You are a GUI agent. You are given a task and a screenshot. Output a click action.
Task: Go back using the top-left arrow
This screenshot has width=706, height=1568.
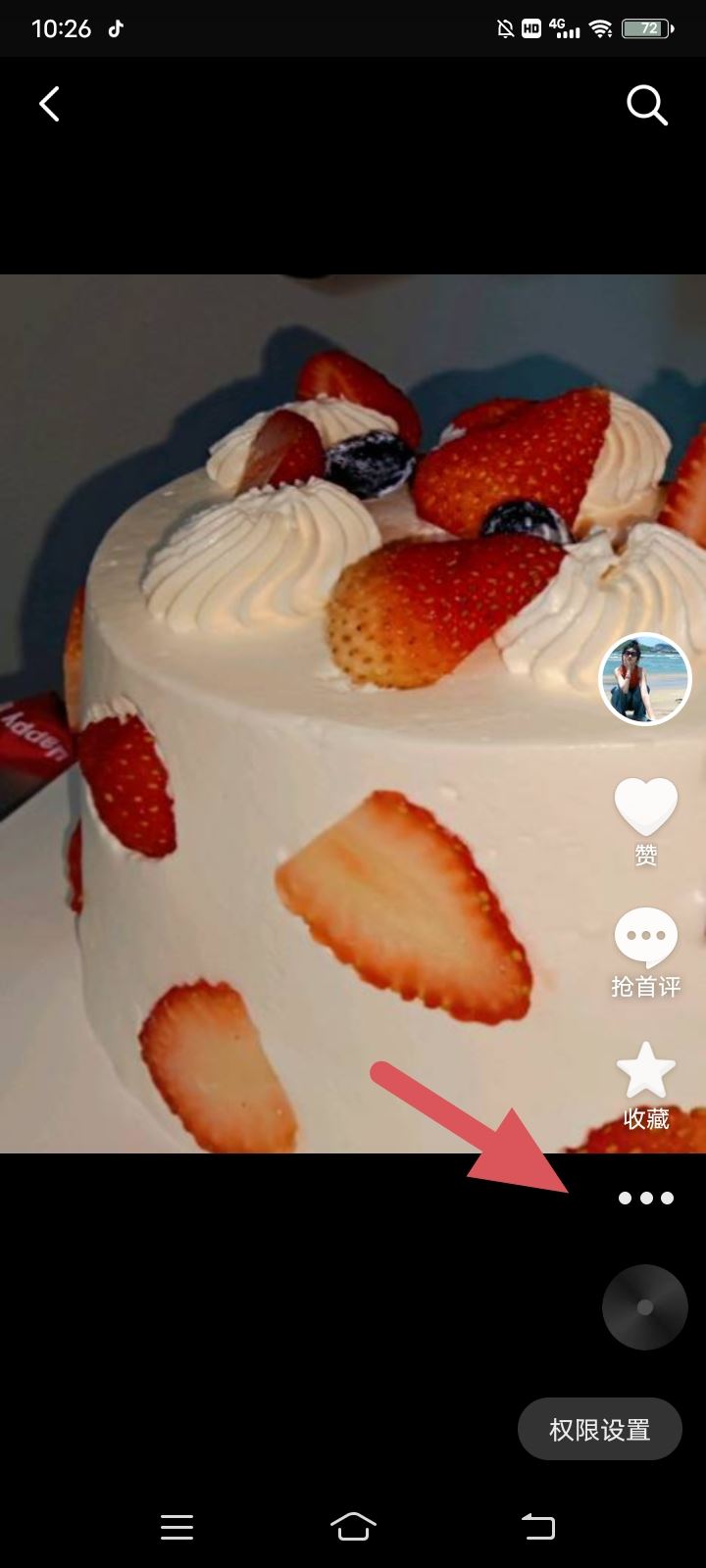(x=50, y=104)
